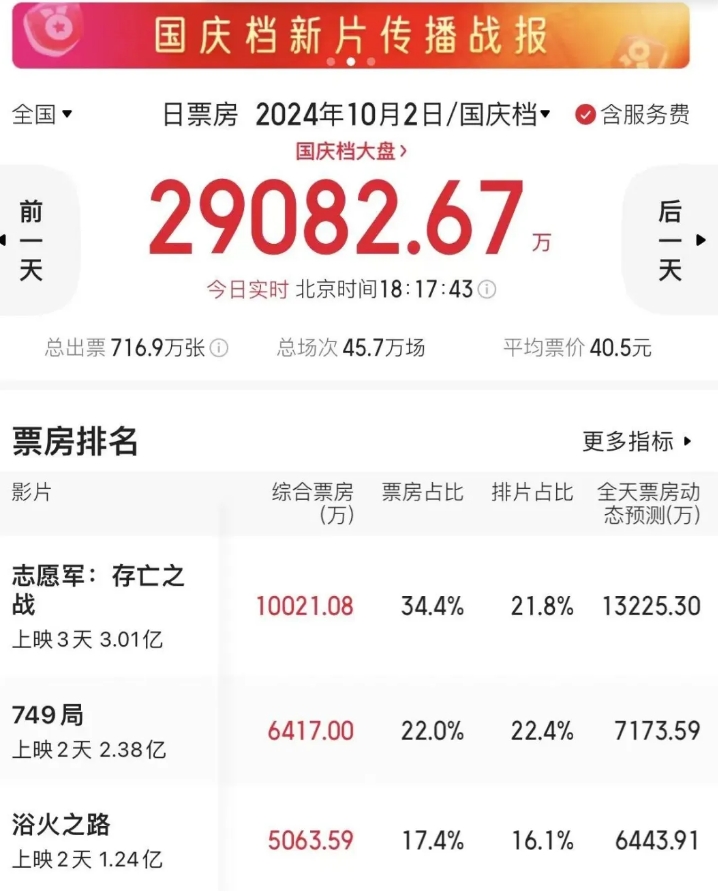This screenshot has width=718, height=892.
Task: Tap the info icon beside 北京时间
Action: pyautogui.click(x=487, y=290)
